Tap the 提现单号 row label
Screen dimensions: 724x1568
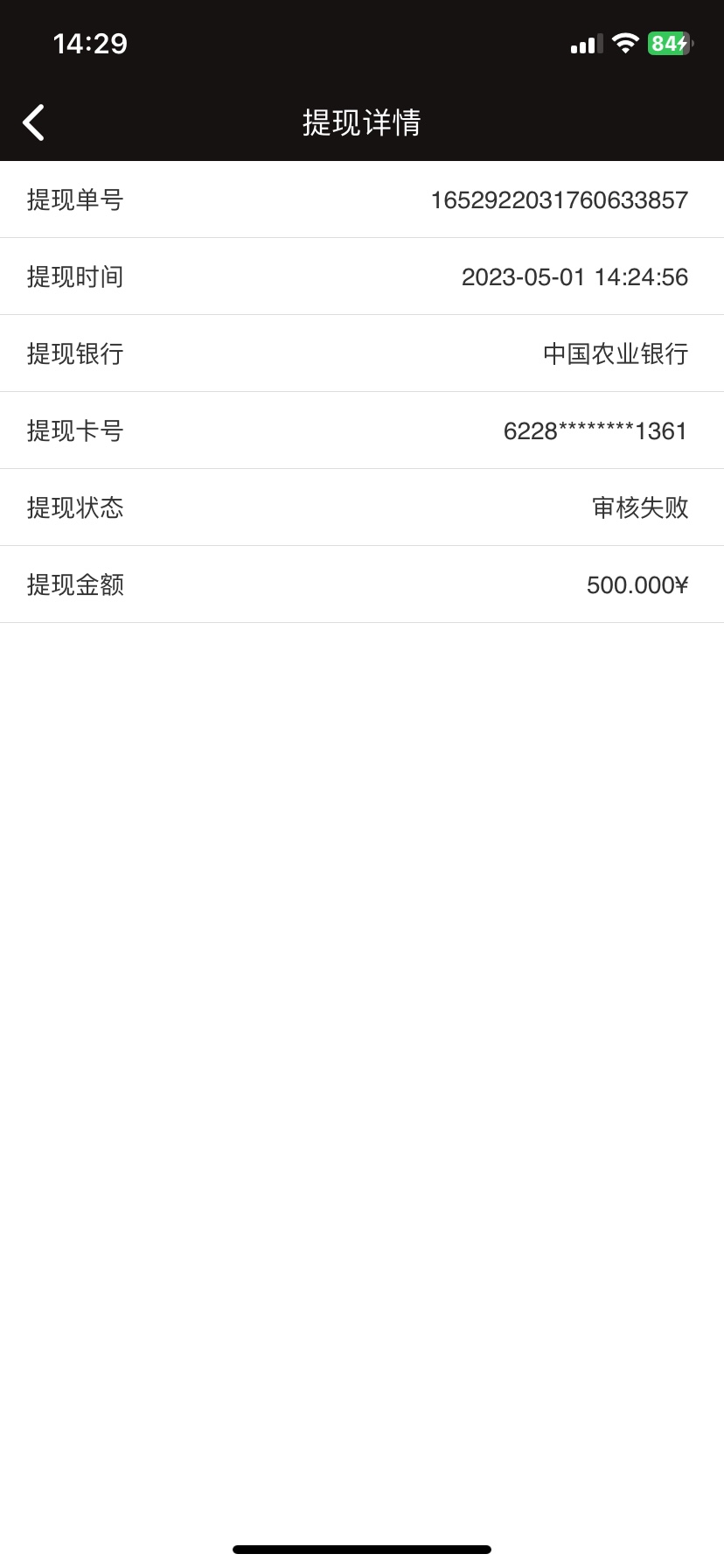pyautogui.click(x=75, y=199)
